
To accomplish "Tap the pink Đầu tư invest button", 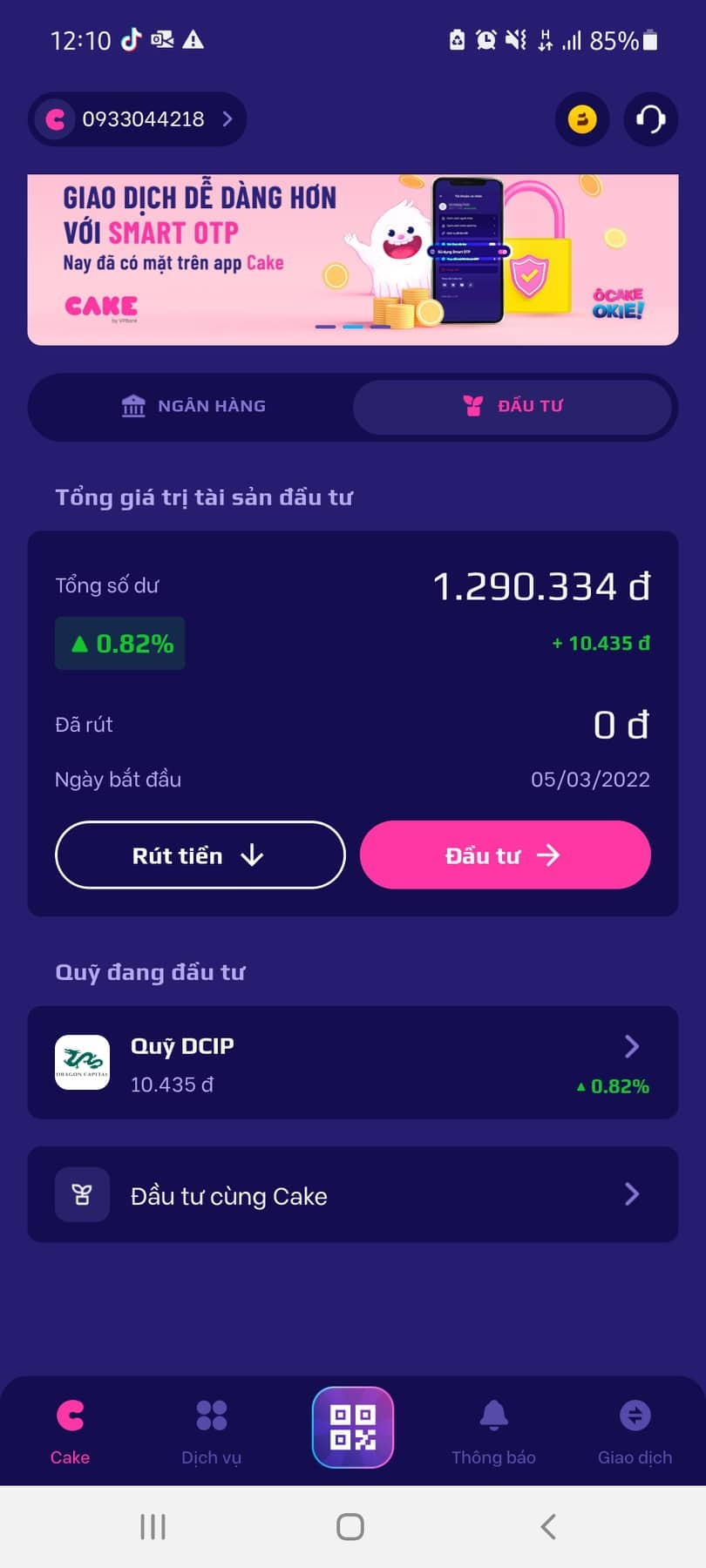I will tap(505, 855).
